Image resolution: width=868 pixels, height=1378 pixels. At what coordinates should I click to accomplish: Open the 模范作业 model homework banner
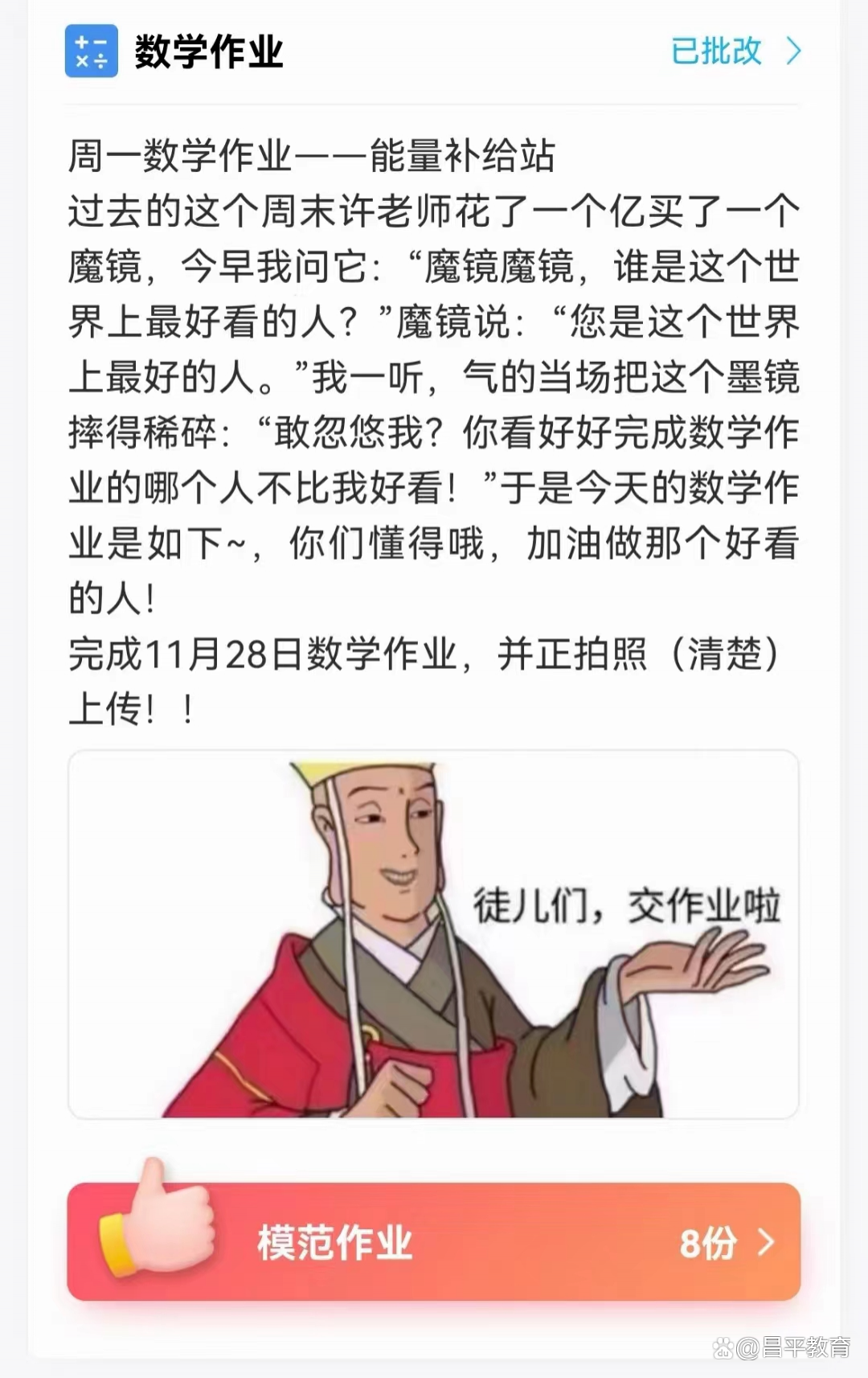point(434,1241)
